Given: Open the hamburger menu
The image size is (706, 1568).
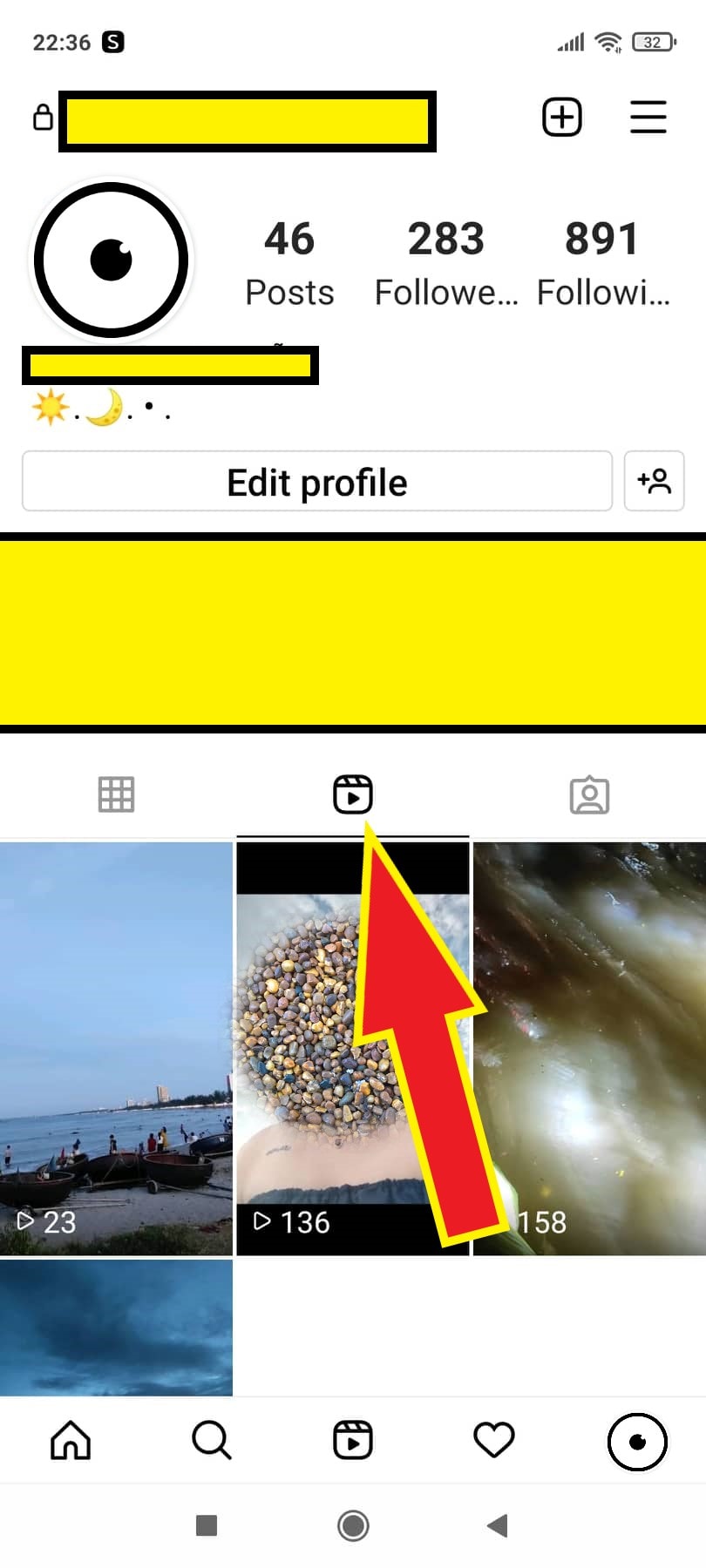Looking at the screenshot, I should [648, 118].
